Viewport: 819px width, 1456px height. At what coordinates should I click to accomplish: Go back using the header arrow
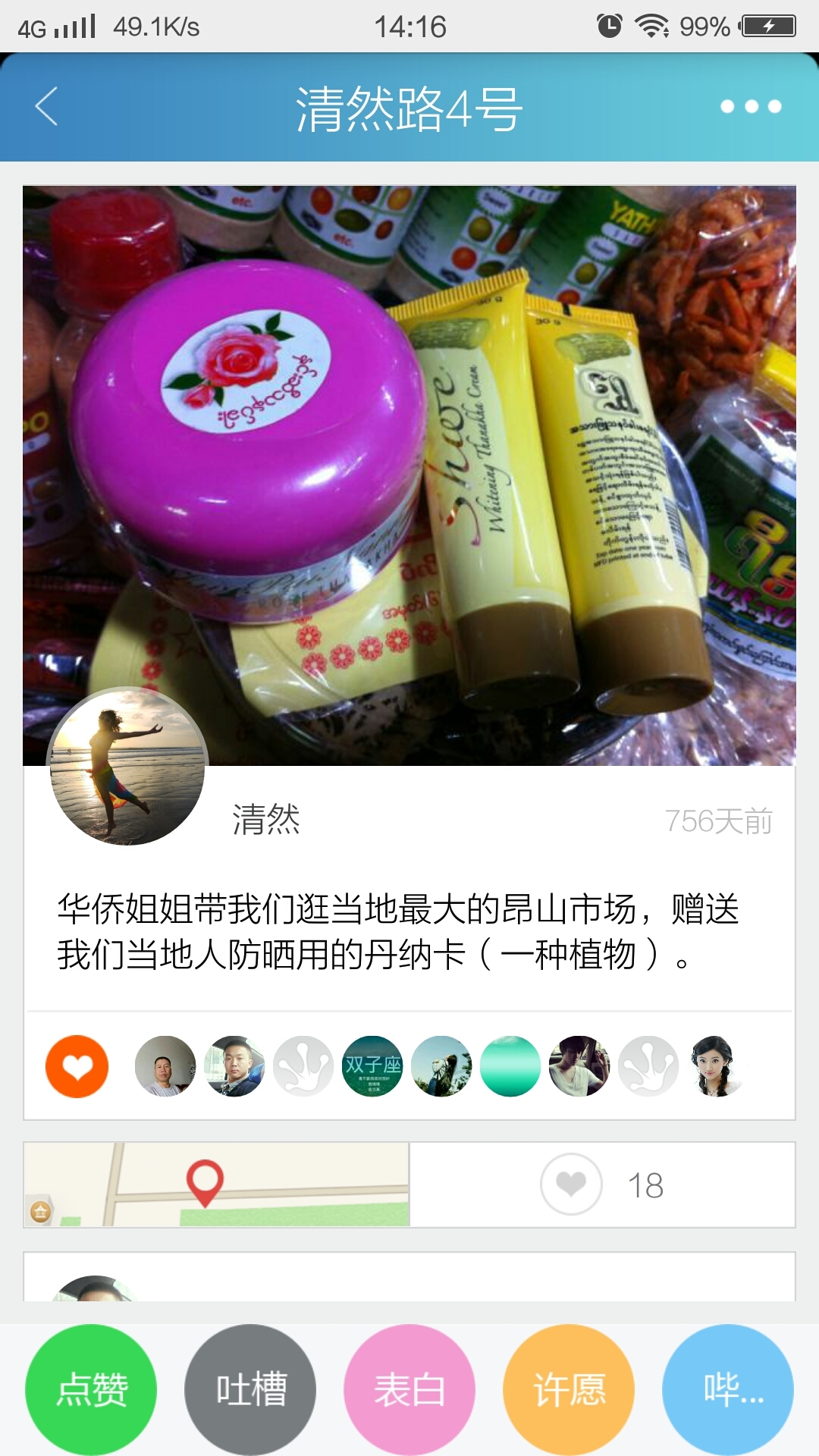[x=47, y=106]
